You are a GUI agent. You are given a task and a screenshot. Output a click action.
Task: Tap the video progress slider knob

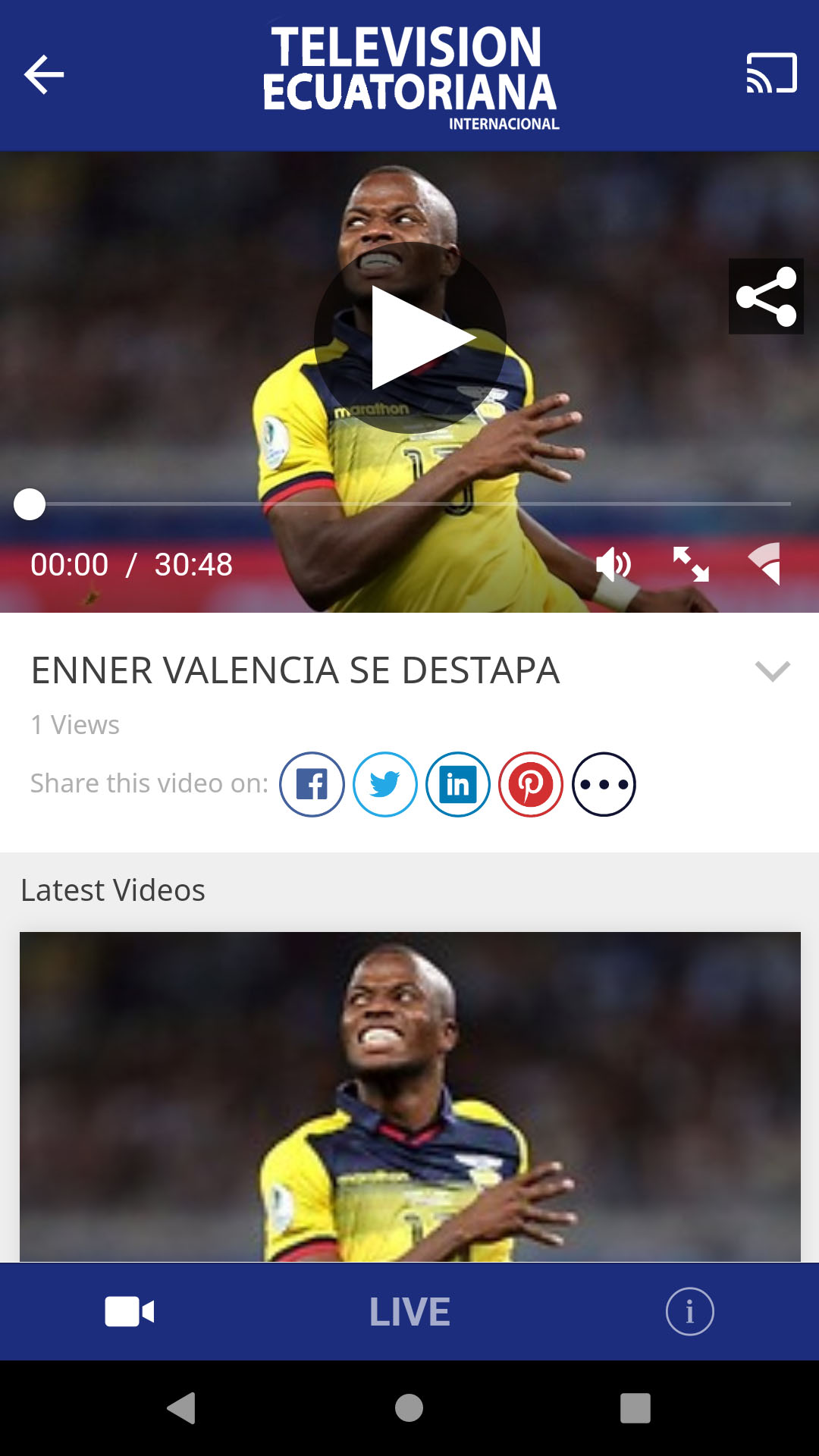pos(30,504)
